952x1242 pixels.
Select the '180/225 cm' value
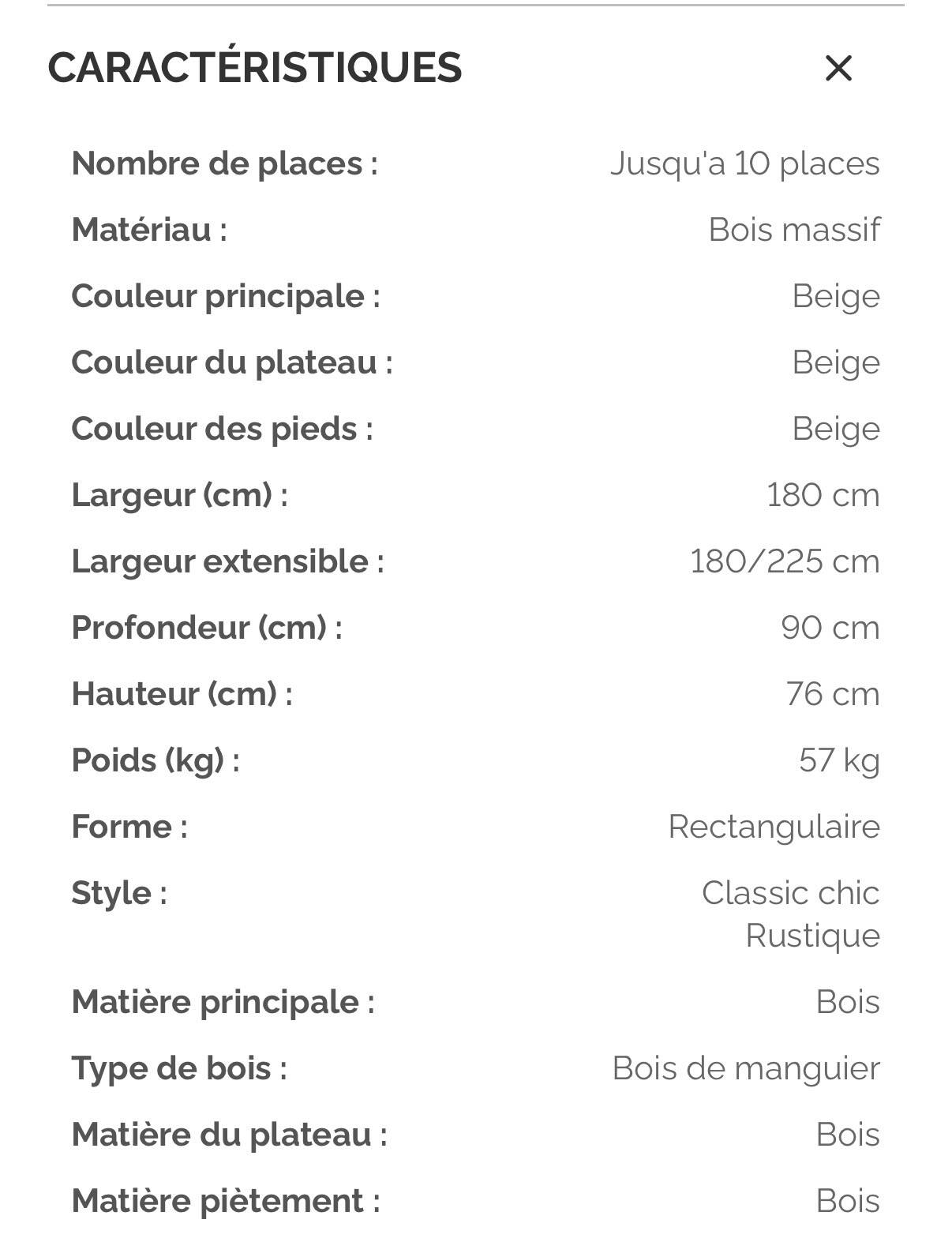784,561
